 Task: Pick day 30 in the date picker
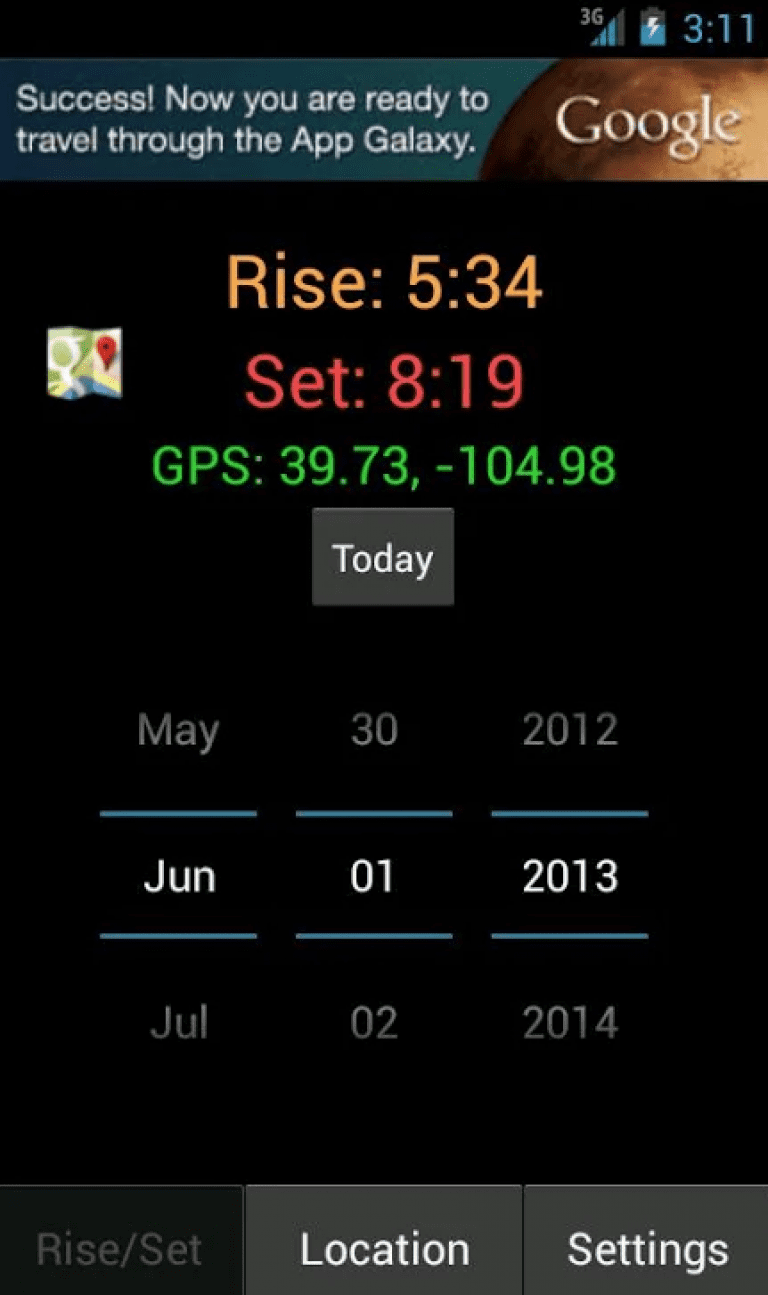point(374,730)
